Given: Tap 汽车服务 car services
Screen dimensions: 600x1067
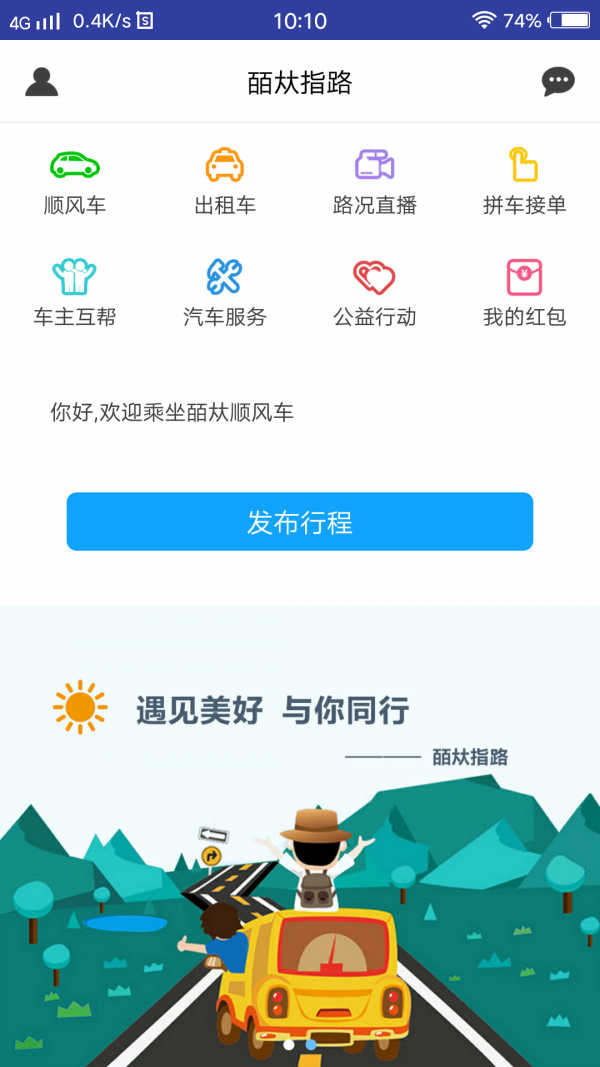Looking at the screenshot, I should [225, 293].
